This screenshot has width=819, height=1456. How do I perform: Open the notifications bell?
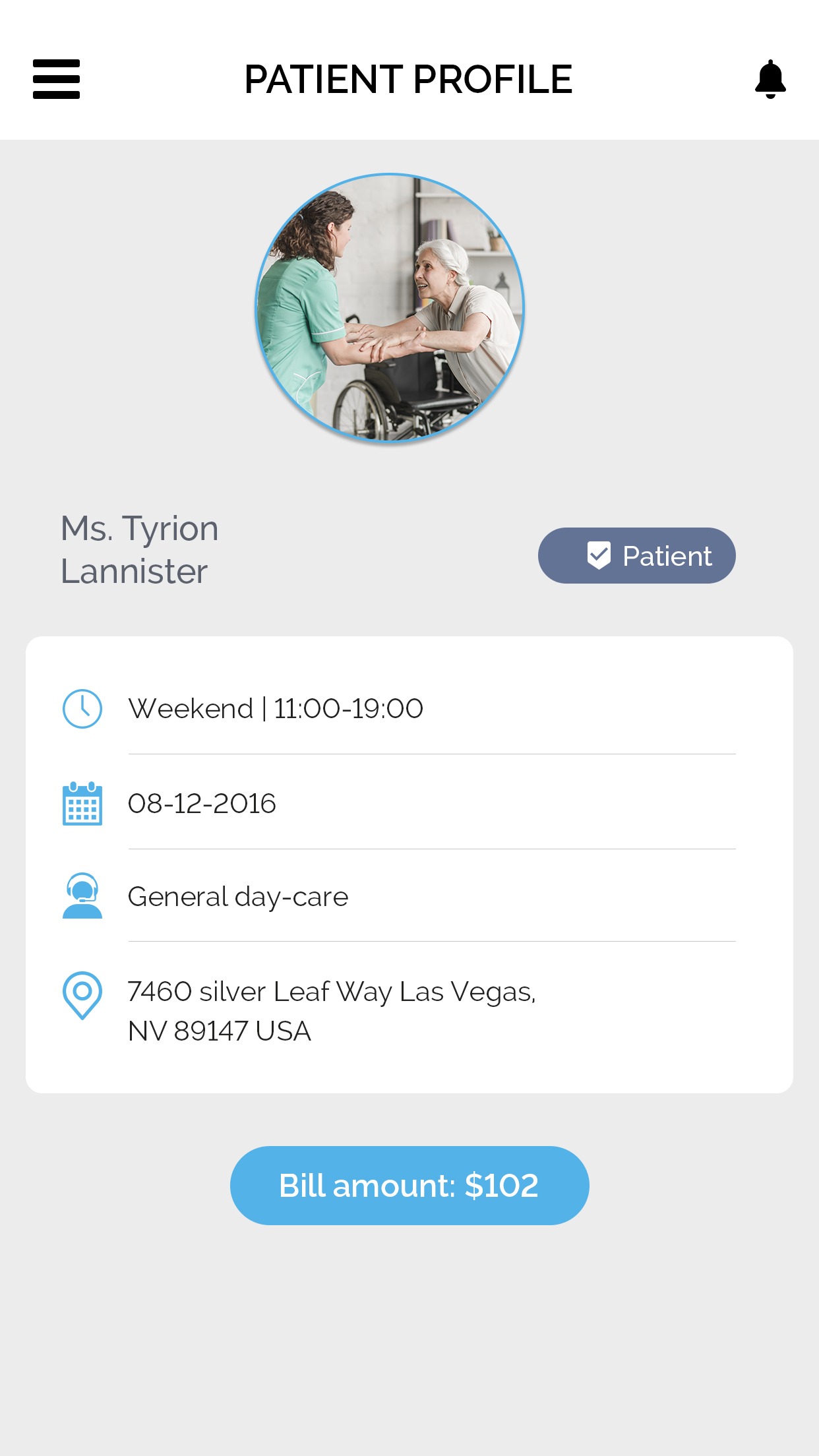(x=770, y=79)
